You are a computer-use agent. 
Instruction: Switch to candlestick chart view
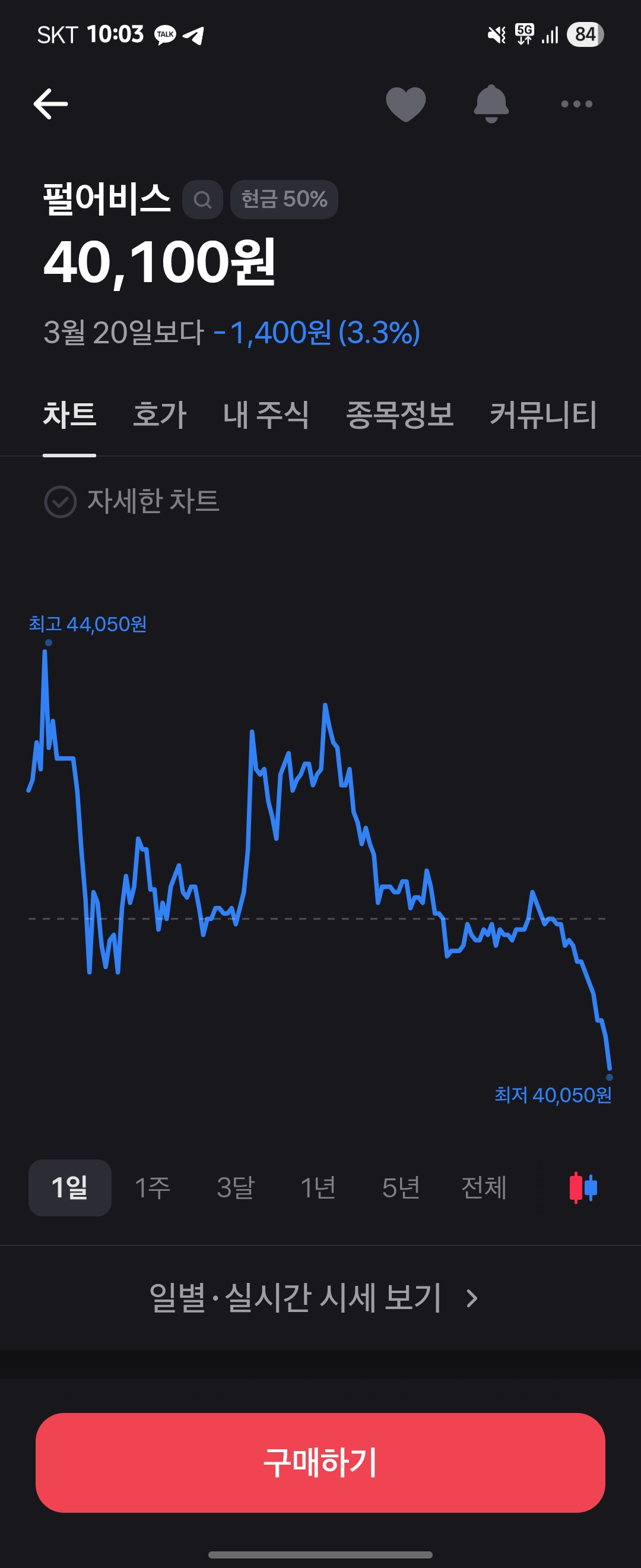[583, 1187]
